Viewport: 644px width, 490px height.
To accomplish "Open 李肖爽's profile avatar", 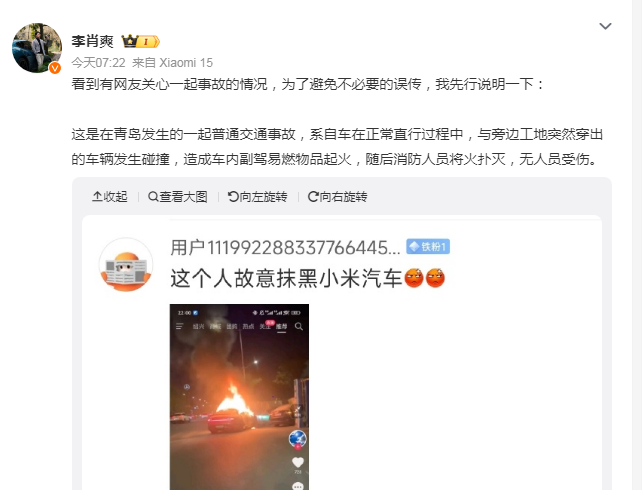I will pyautogui.click(x=37, y=48).
